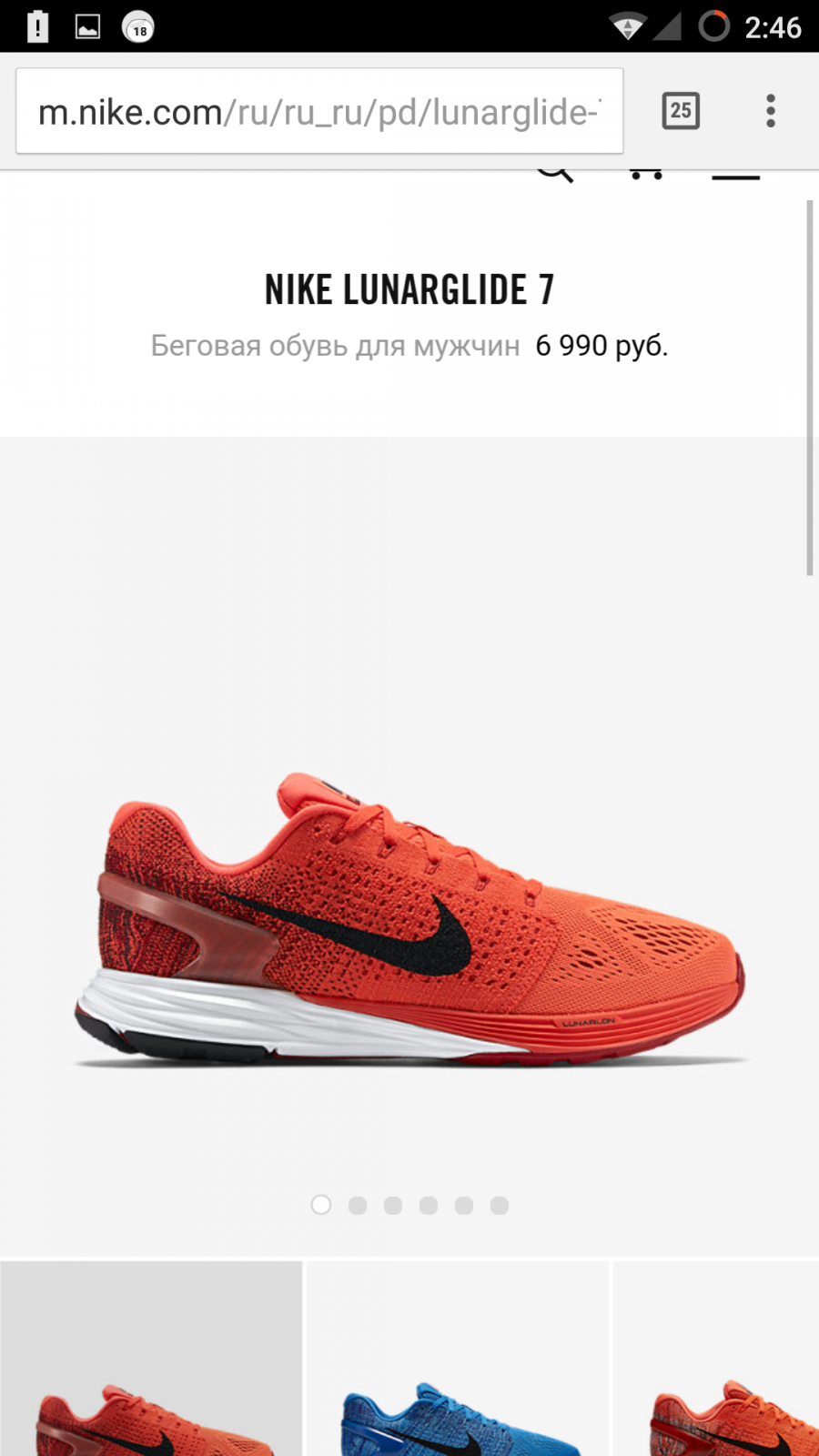Jump to the last product photo dot
Screen dimensions: 819x1456
(500, 1206)
